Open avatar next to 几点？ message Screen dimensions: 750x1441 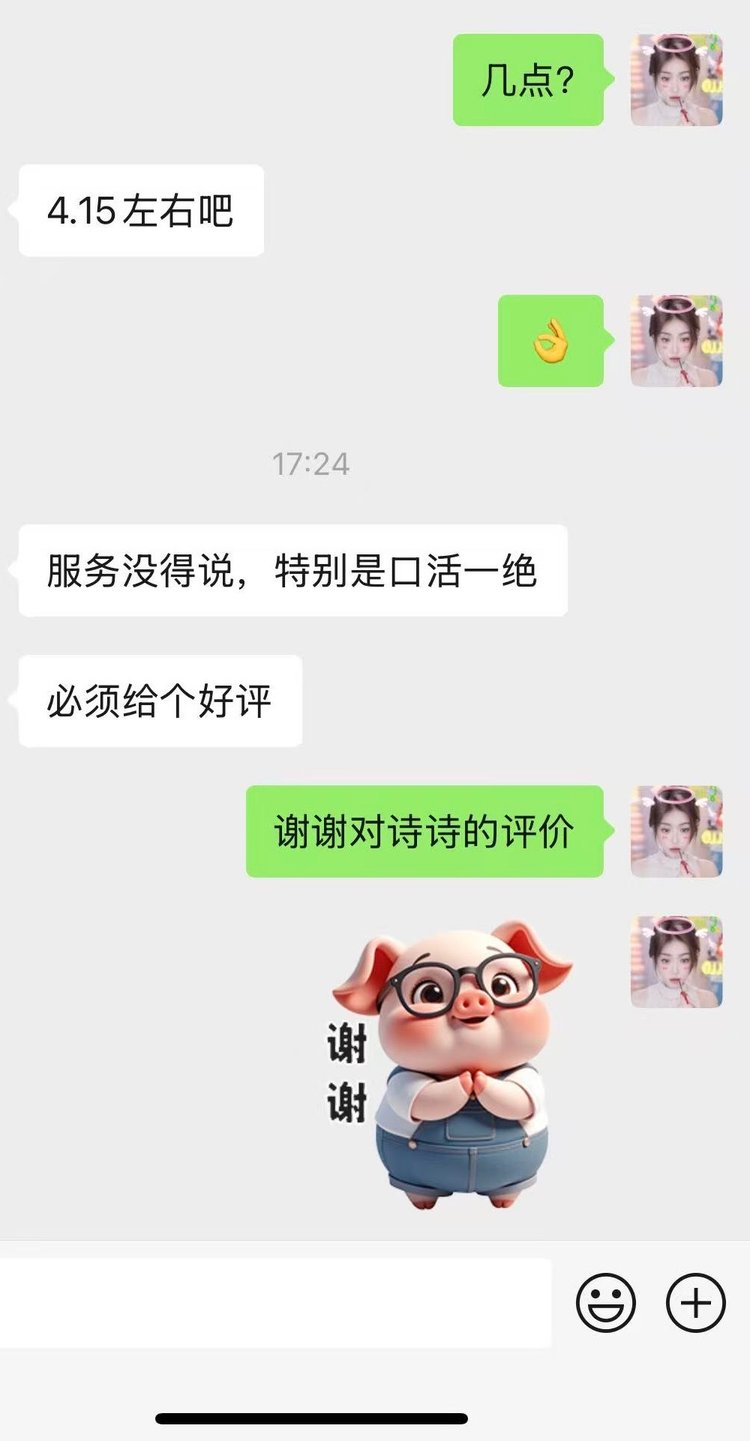pos(676,80)
